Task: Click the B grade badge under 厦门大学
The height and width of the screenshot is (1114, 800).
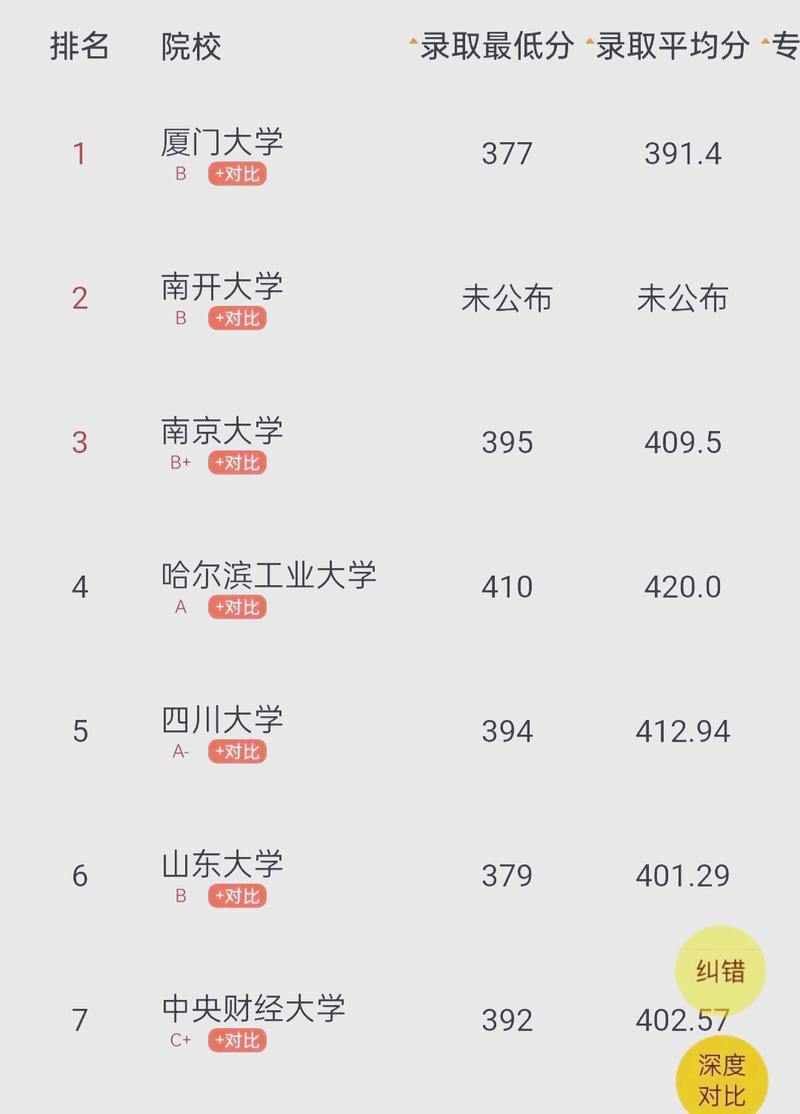Action: coord(179,173)
